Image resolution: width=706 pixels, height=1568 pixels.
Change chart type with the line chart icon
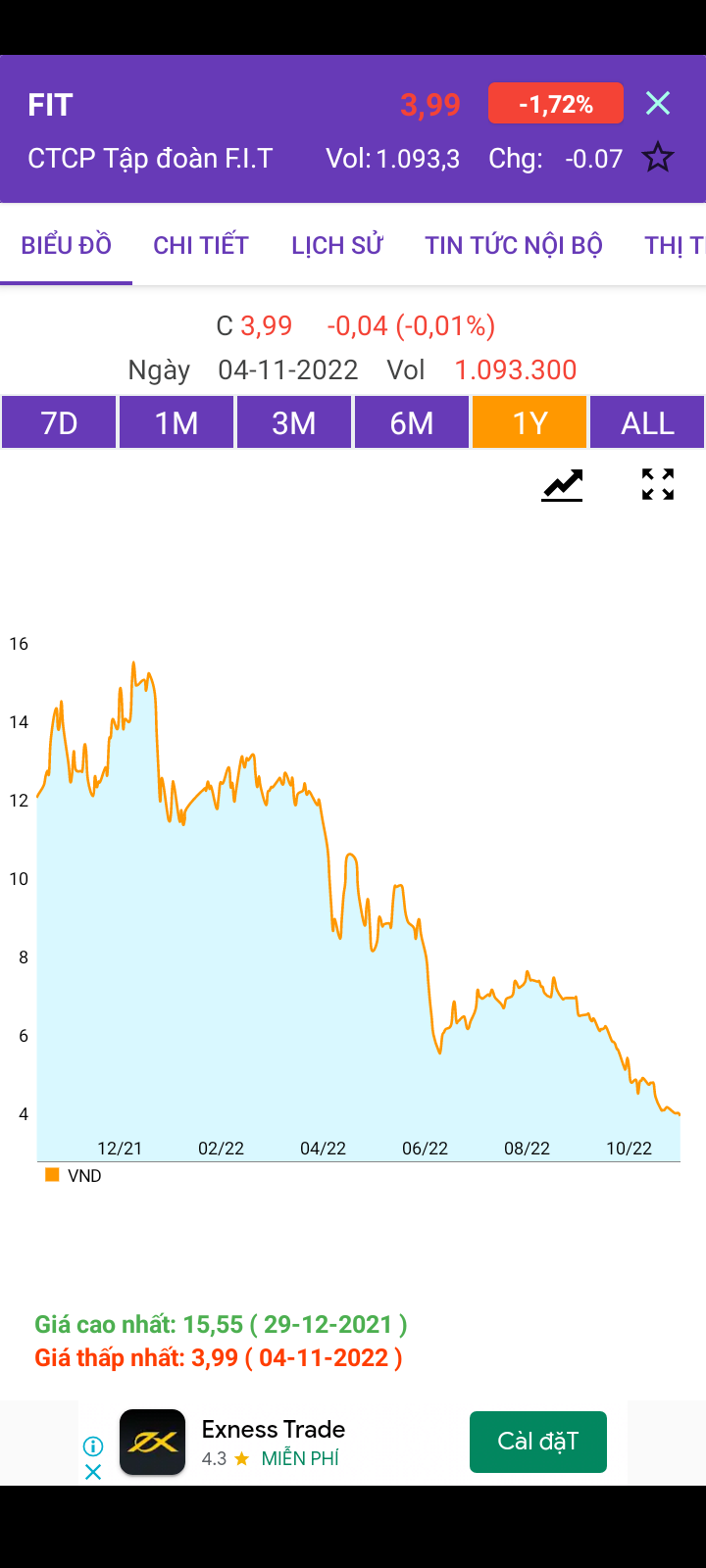pos(563,485)
